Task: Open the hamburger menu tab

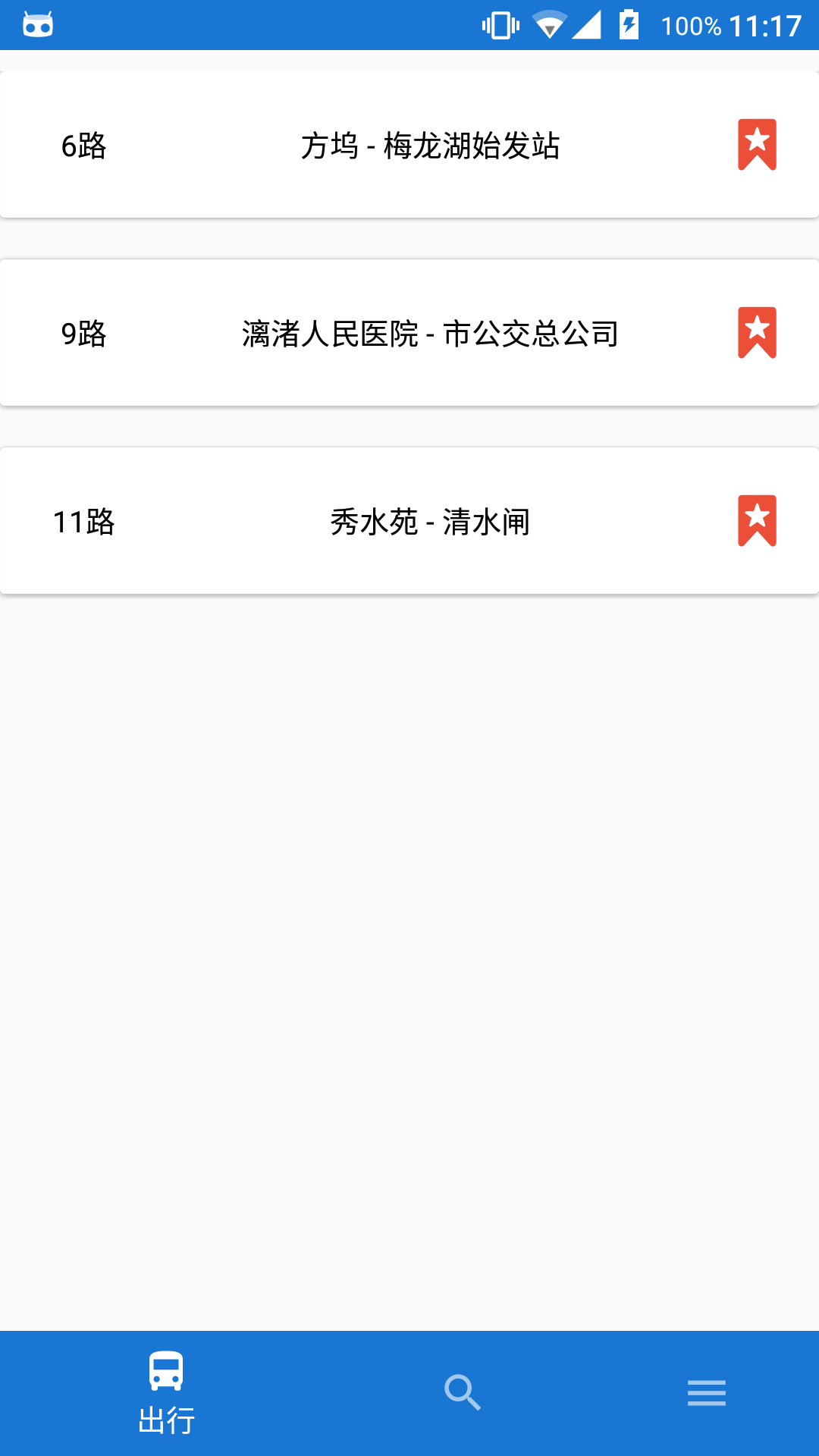Action: pyautogui.click(x=707, y=1393)
